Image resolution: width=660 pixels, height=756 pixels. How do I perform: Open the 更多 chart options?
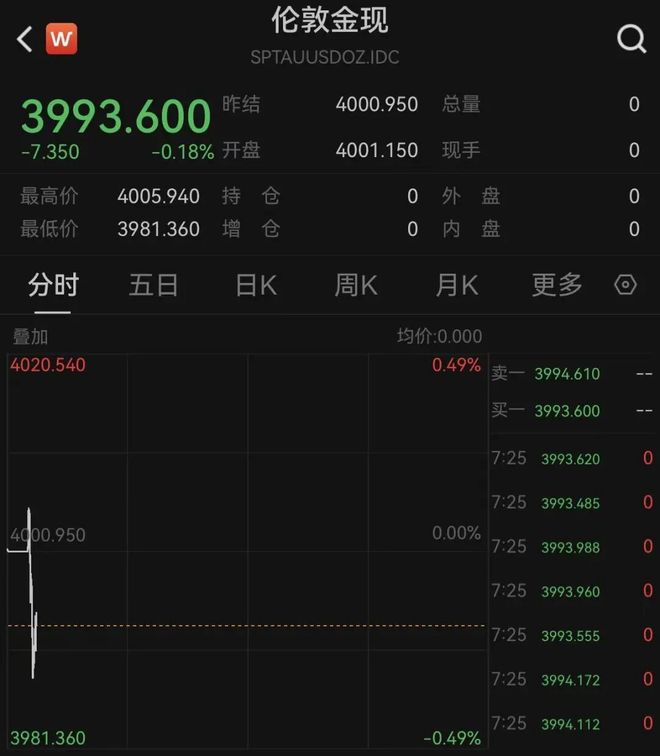tap(556, 285)
